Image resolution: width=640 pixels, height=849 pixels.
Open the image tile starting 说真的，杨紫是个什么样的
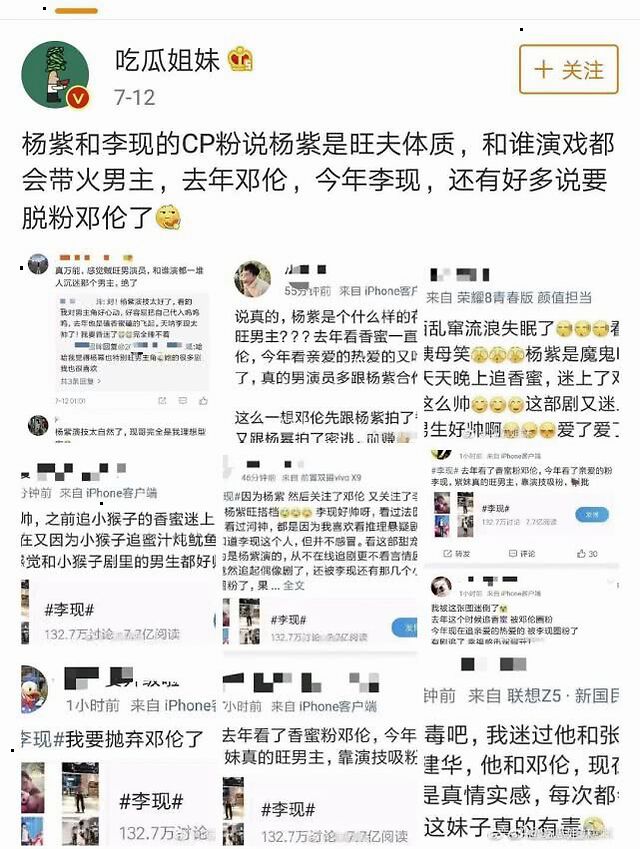point(321,347)
